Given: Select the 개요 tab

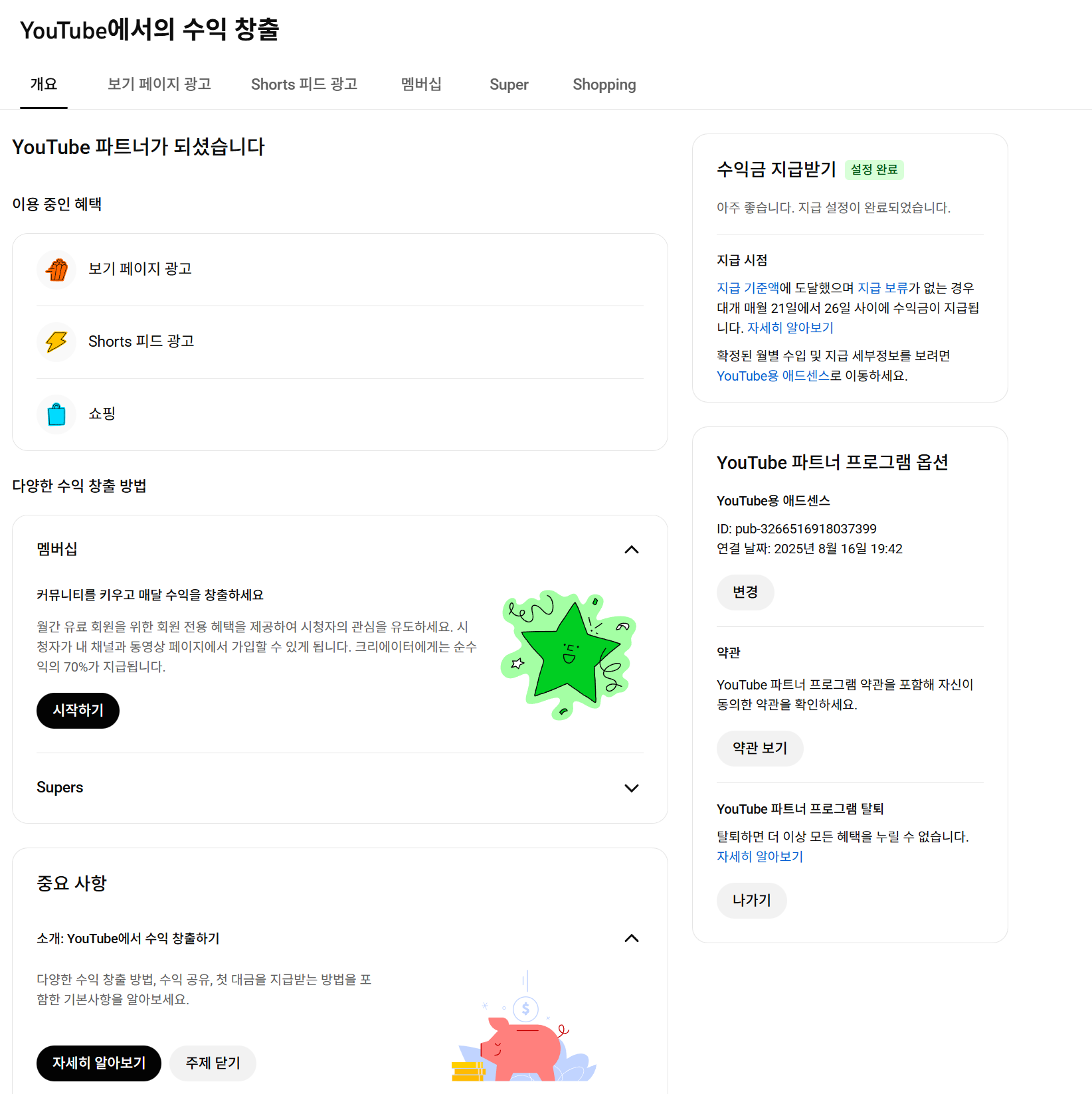Looking at the screenshot, I should coord(44,84).
